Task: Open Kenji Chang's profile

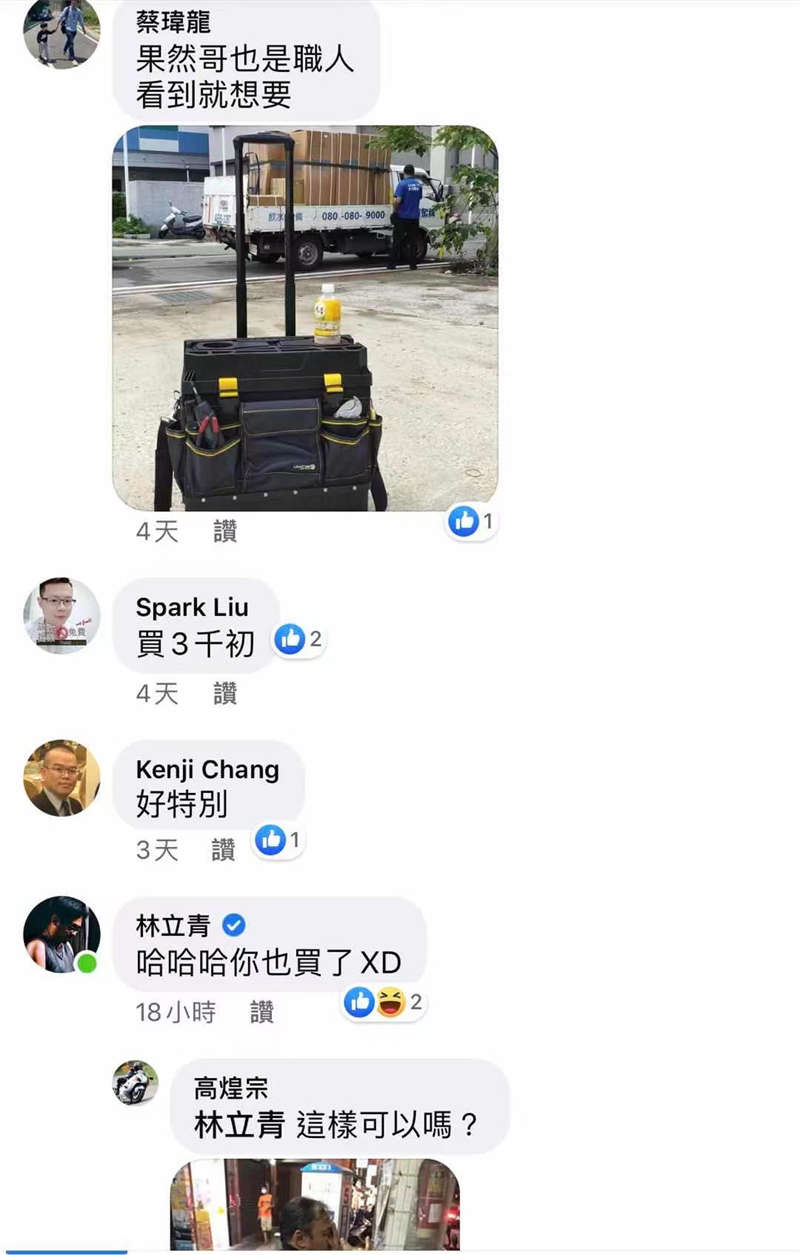Action: (x=61, y=777)
